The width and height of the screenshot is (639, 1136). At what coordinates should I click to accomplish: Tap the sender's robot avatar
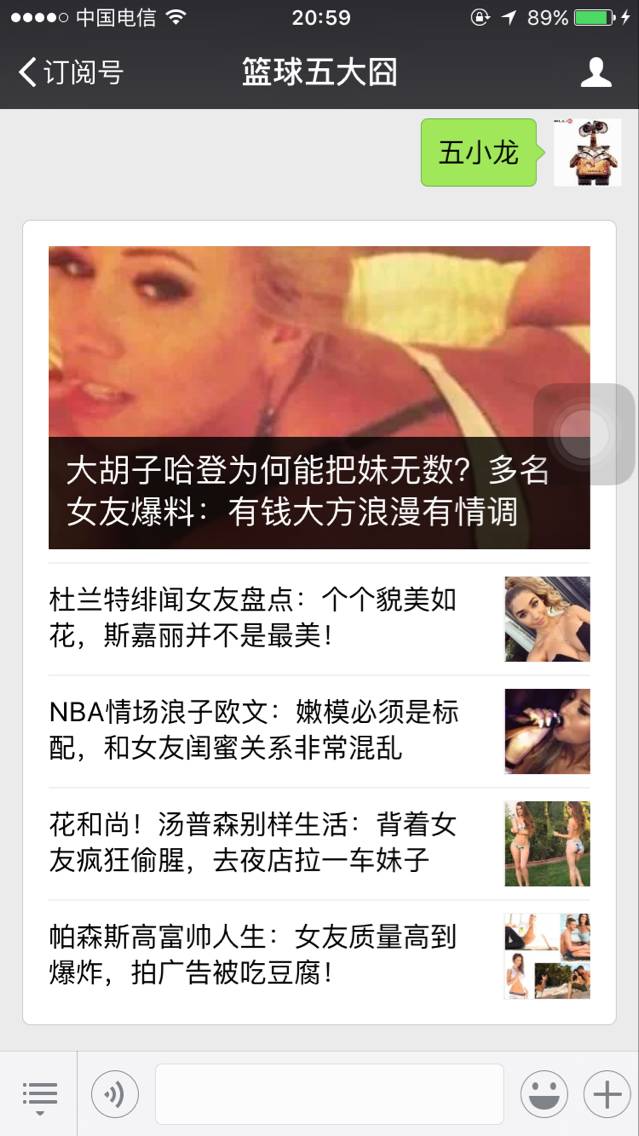tap(587, 152)
